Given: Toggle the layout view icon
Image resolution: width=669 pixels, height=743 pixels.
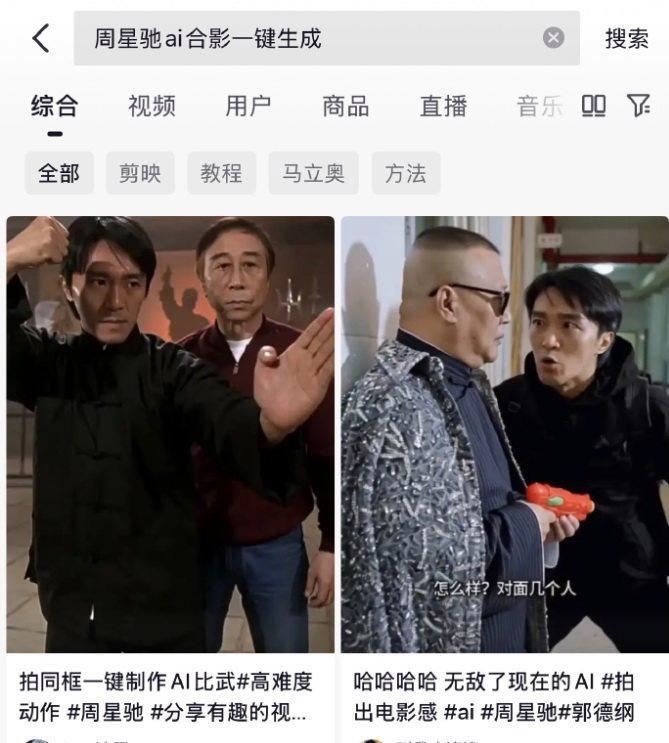Looking at the screenshot, I should point(594,105).
